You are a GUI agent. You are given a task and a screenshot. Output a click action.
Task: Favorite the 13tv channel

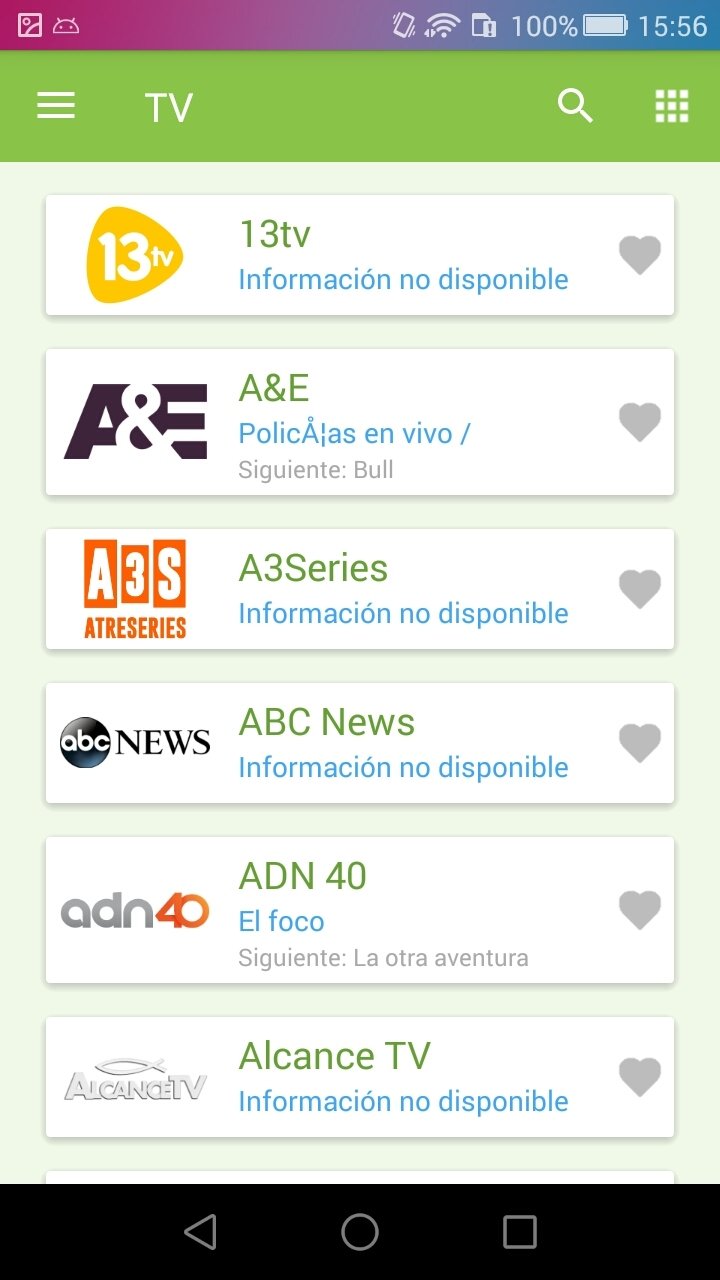pyautogui.click(x=640, y=254)
